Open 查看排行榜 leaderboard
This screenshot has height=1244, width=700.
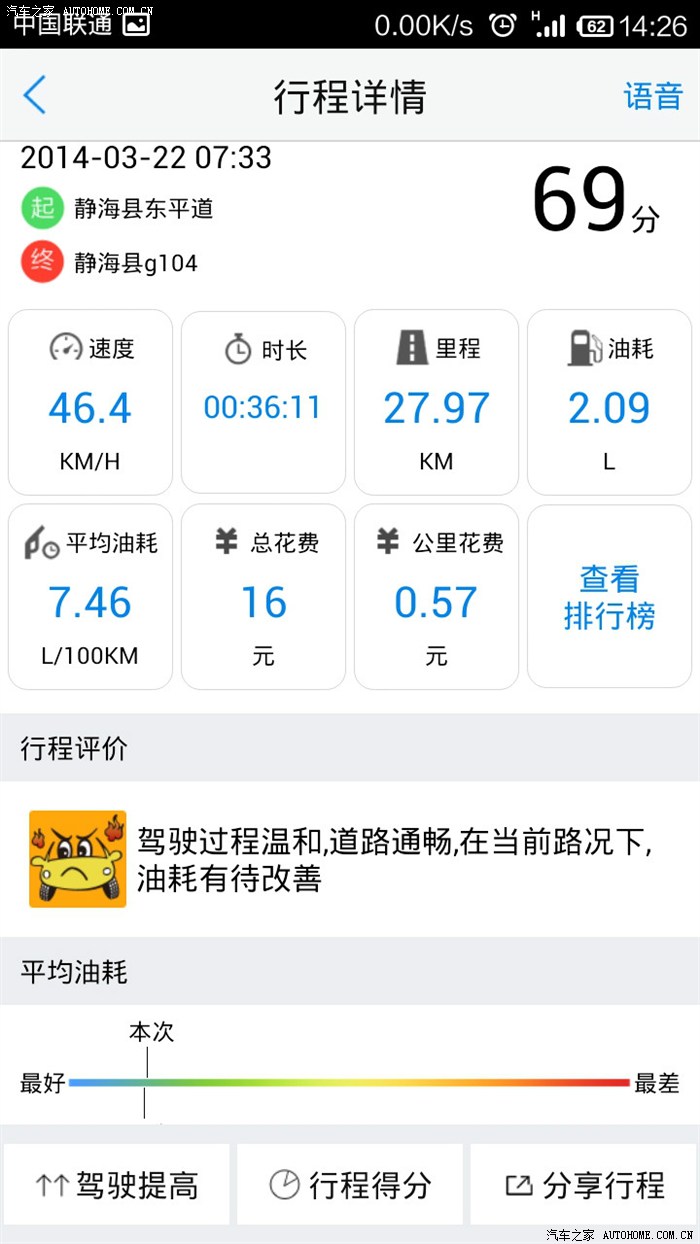[609, 598]
